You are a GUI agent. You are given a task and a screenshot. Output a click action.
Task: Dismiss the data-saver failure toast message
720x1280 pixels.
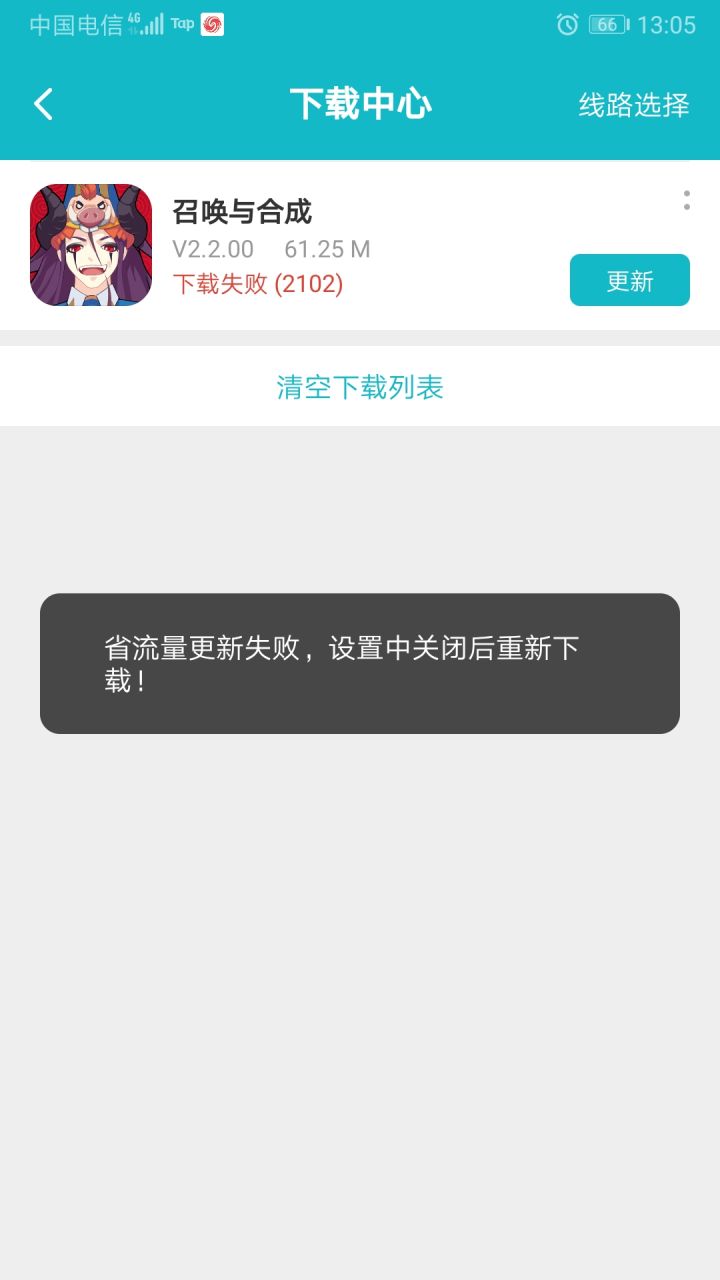pos(360,662)
